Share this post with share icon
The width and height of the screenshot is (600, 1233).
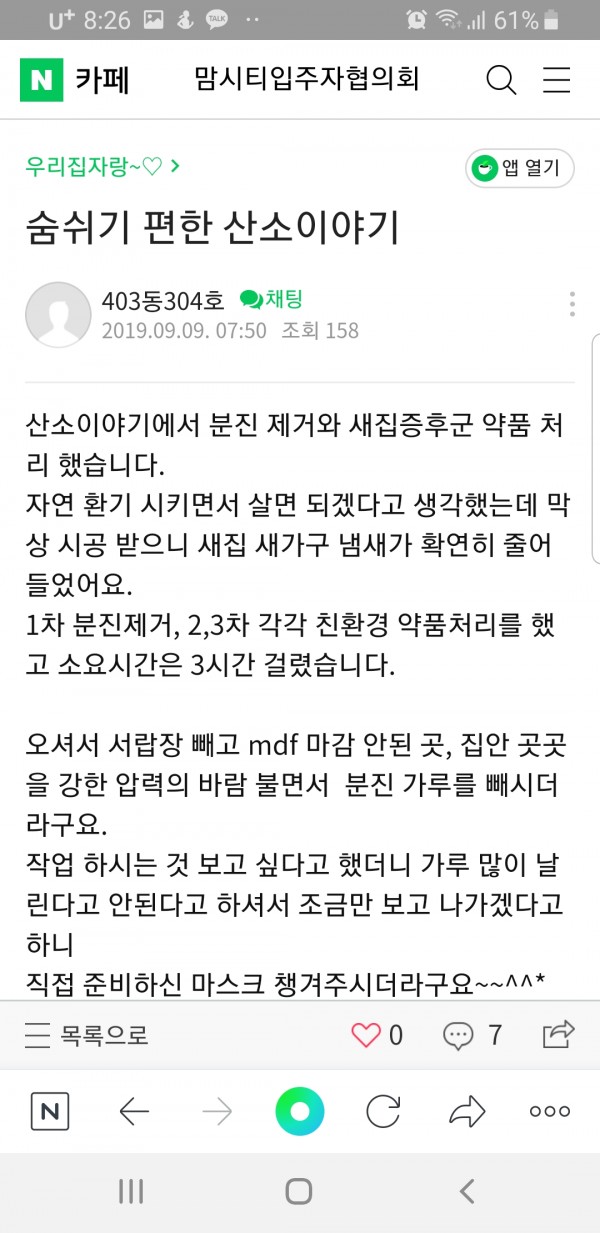(x=558, y=1035)
